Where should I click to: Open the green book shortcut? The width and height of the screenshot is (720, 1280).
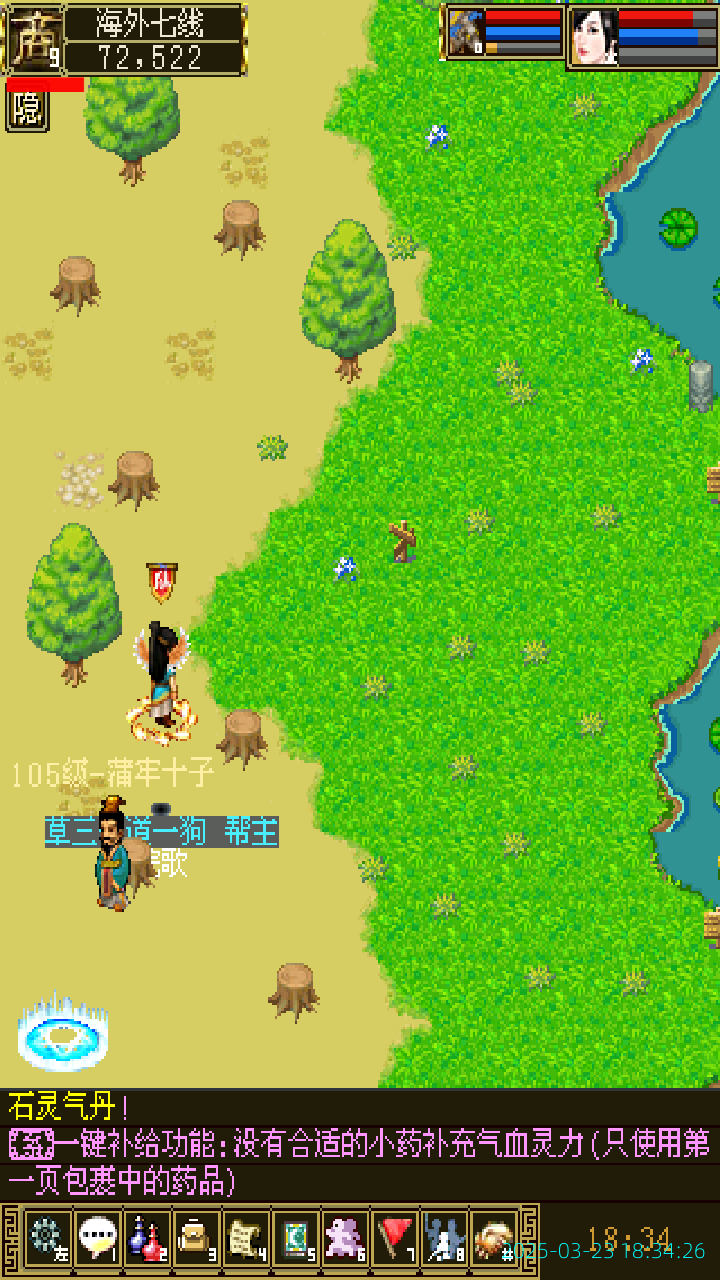296,1239
